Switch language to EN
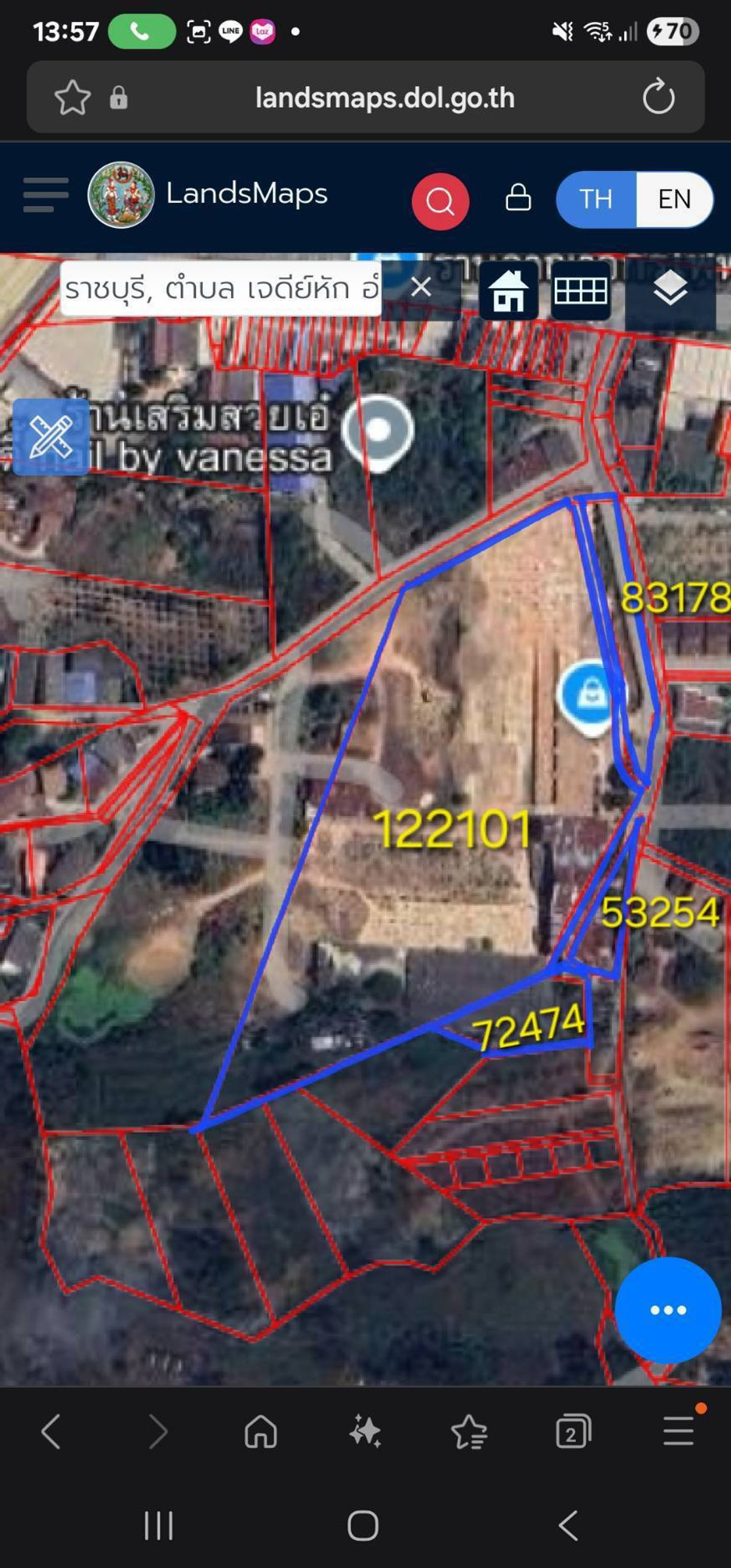 tap(674, 199)
